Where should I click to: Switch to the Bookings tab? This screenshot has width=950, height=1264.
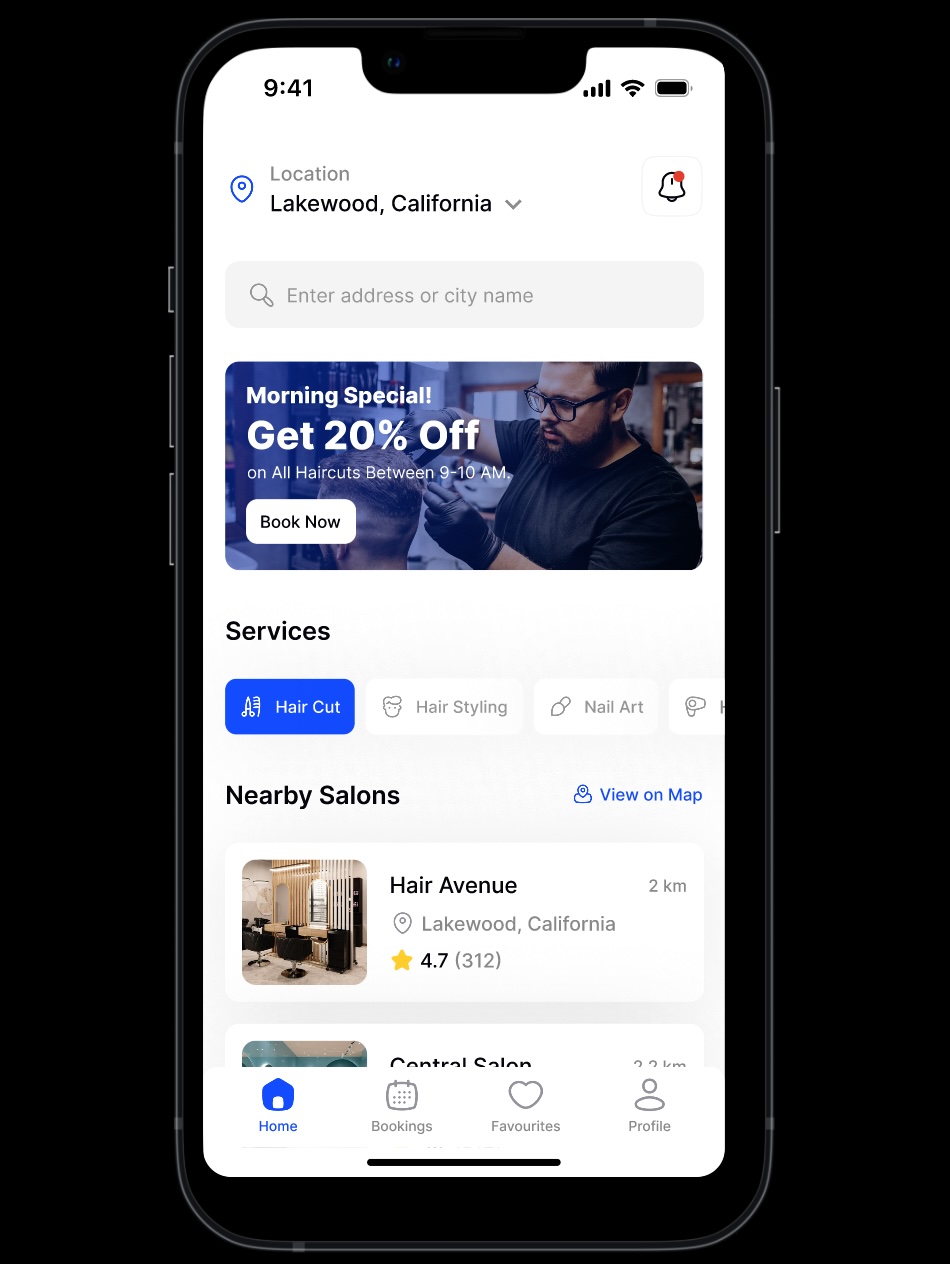[x=402, y=1106]
